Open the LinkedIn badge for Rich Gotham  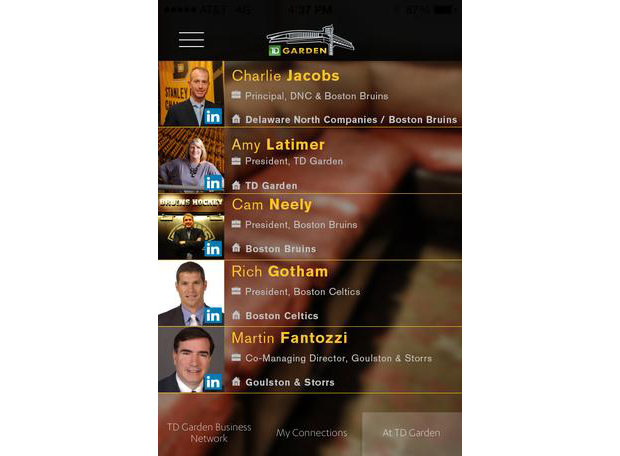pos(213,315)
